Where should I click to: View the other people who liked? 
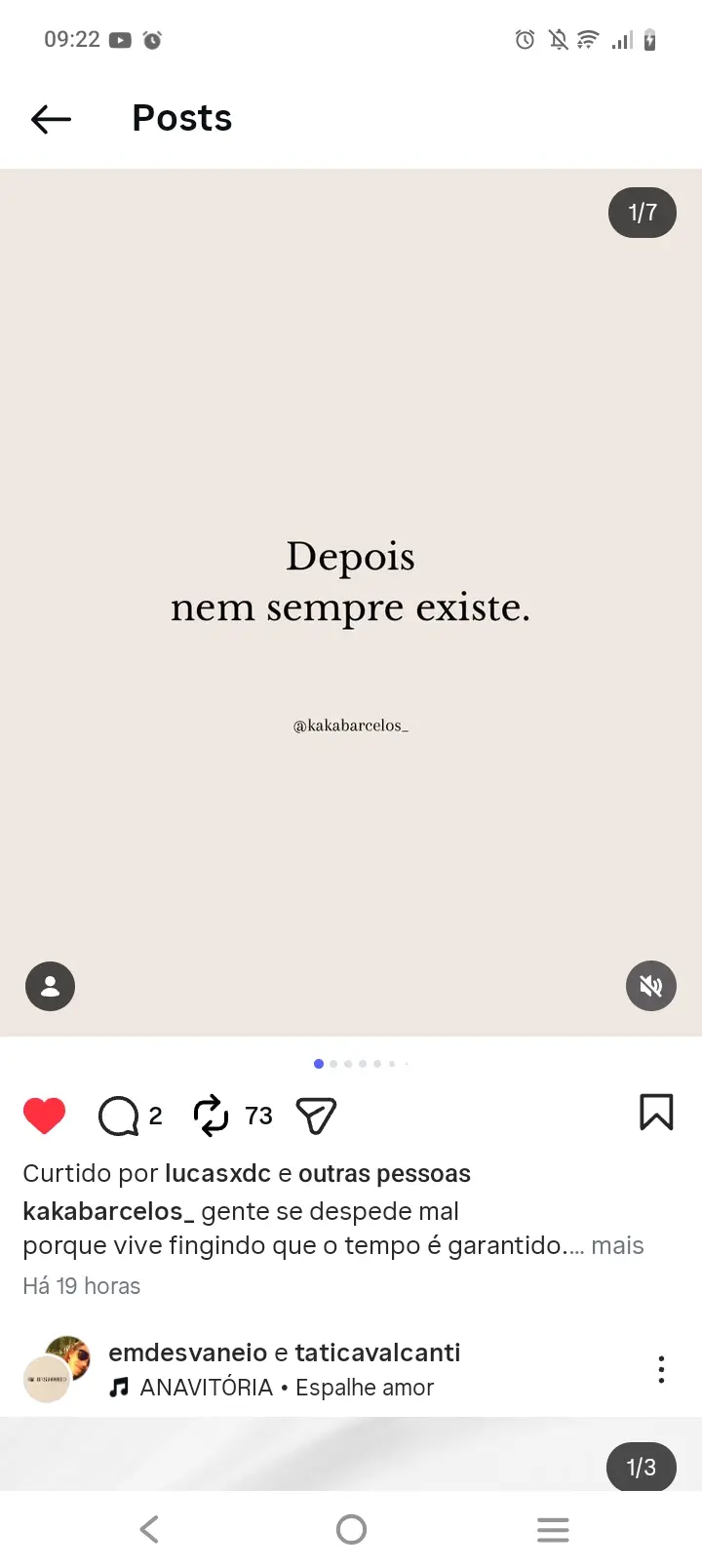click(384, 1173)
